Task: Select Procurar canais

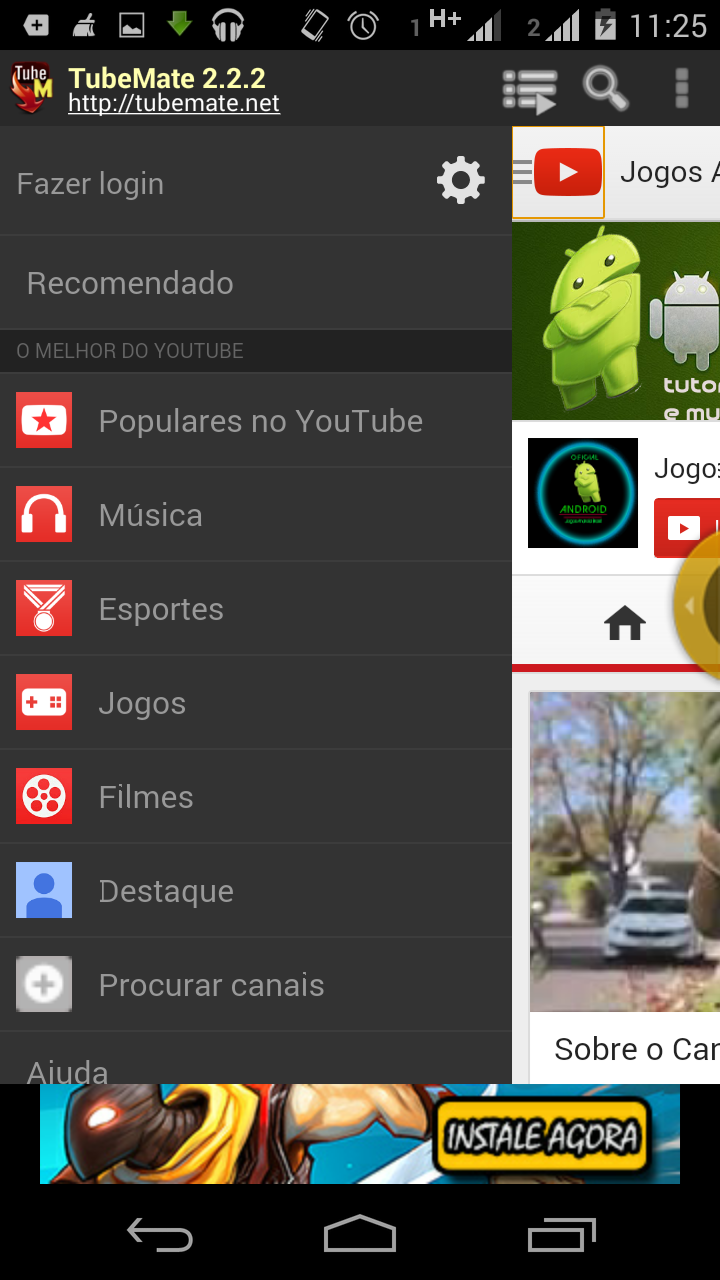Action: [x=211, y=985]
